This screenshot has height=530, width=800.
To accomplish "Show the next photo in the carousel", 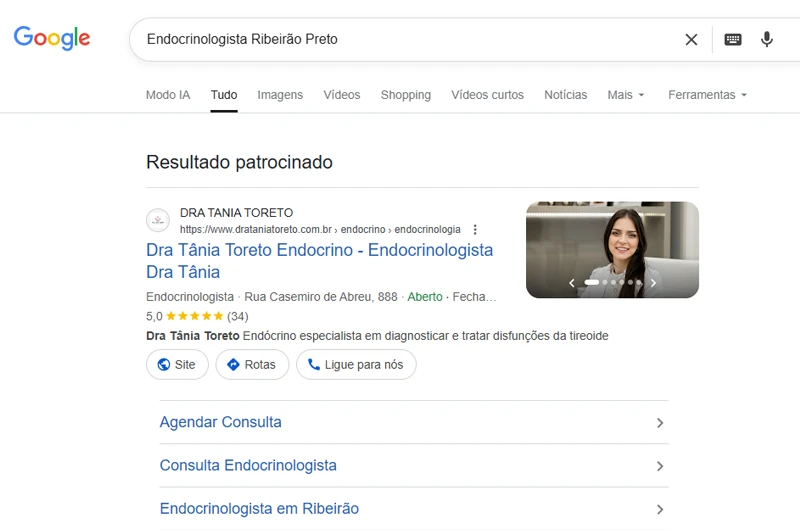I will click(x=653, y=283).
